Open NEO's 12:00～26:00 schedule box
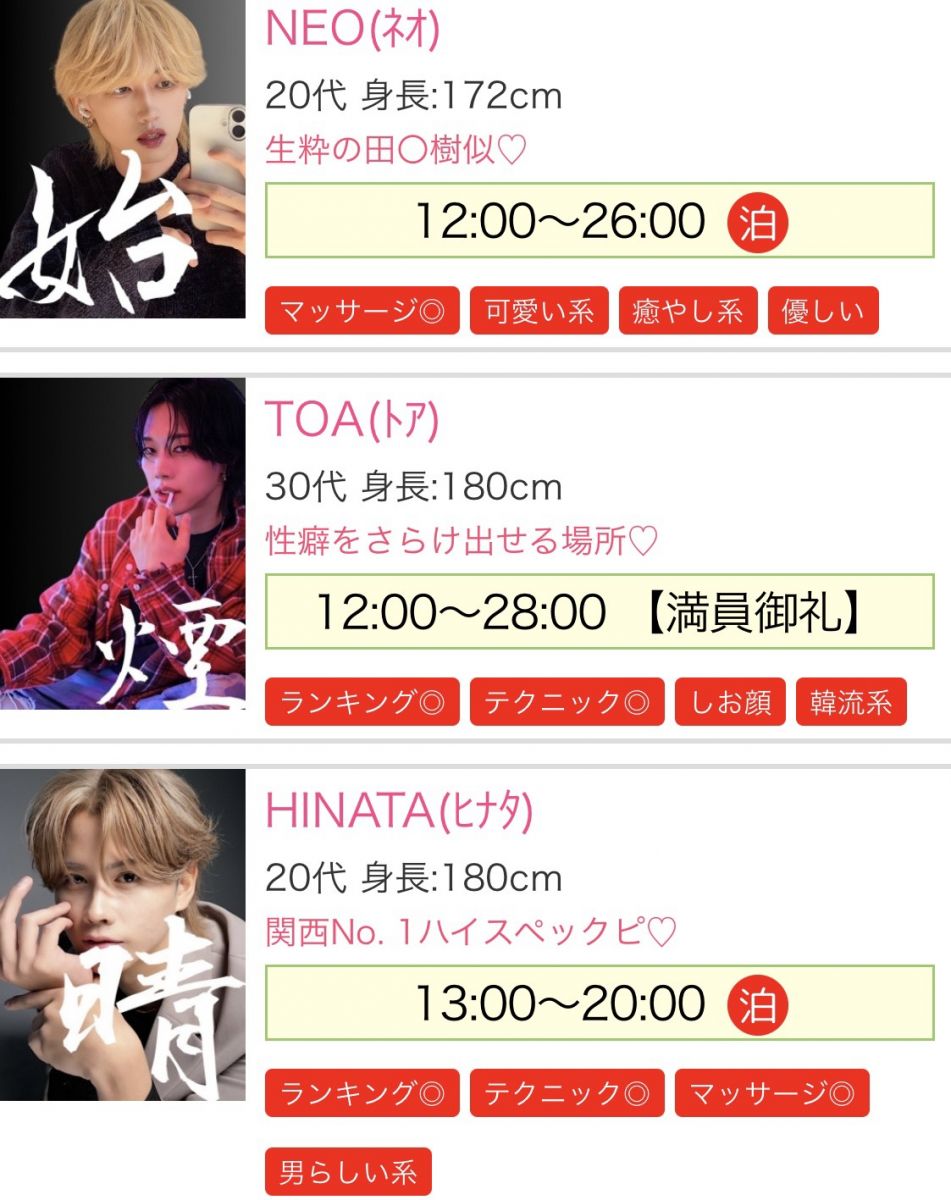This screenshot has height=1200, width=951. [599, 221]
